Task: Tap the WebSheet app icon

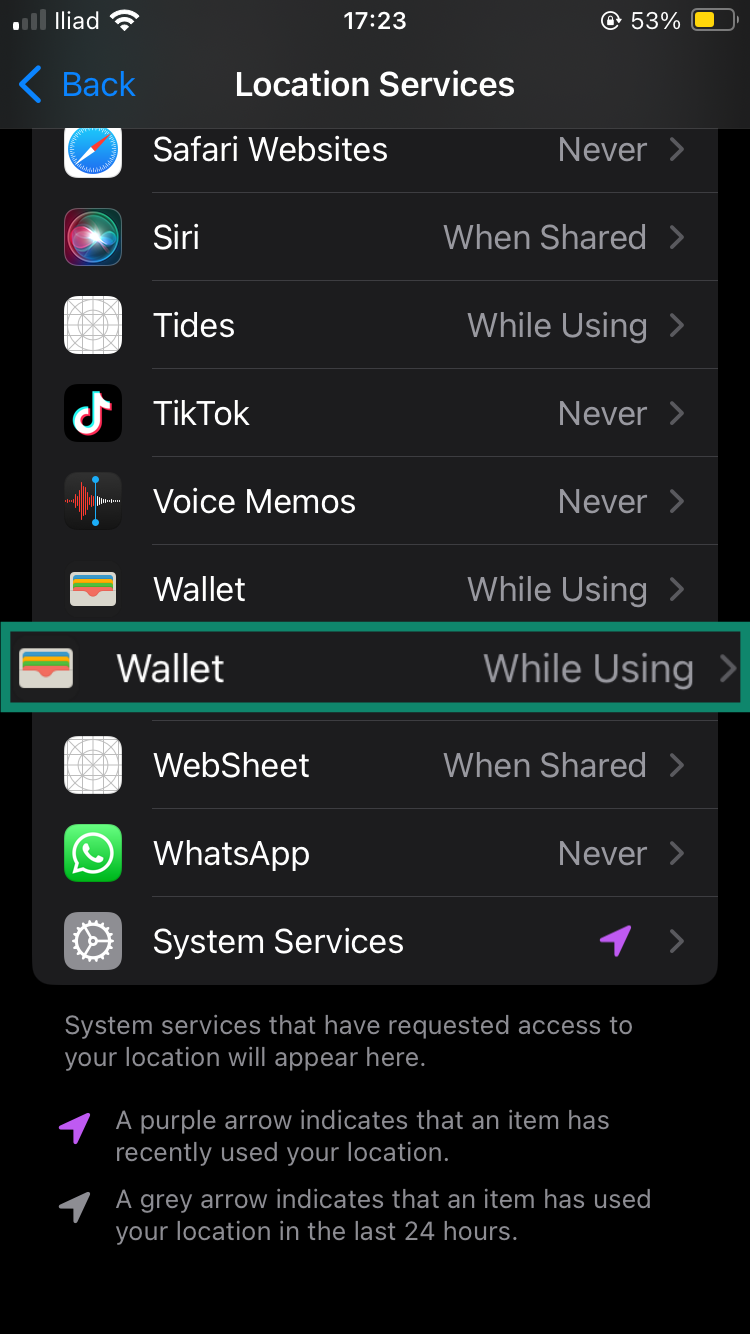Action: pos(93,765)
